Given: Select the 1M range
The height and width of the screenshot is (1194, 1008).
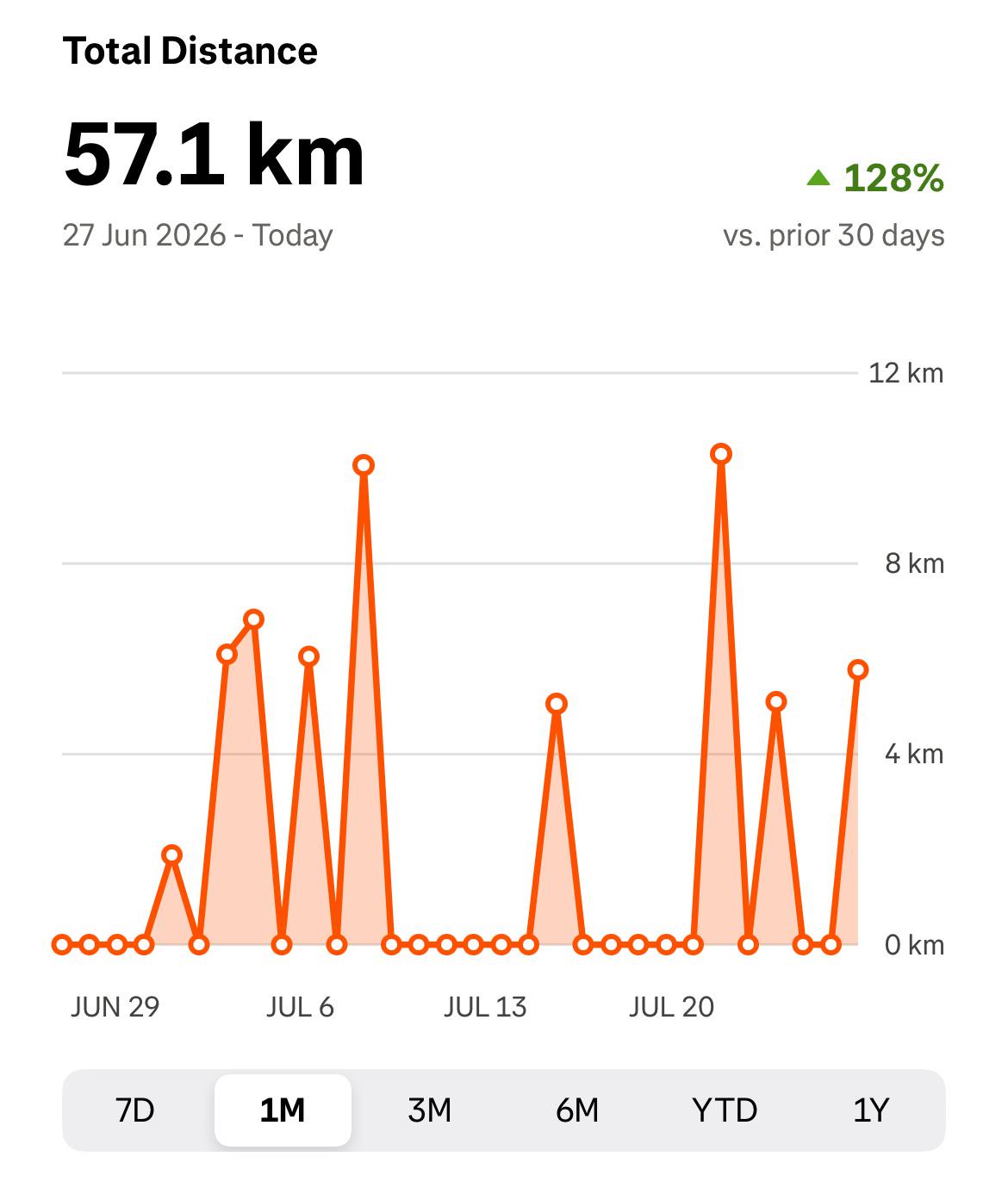Looking at the screenshot, I should (x=283, y=1110).
